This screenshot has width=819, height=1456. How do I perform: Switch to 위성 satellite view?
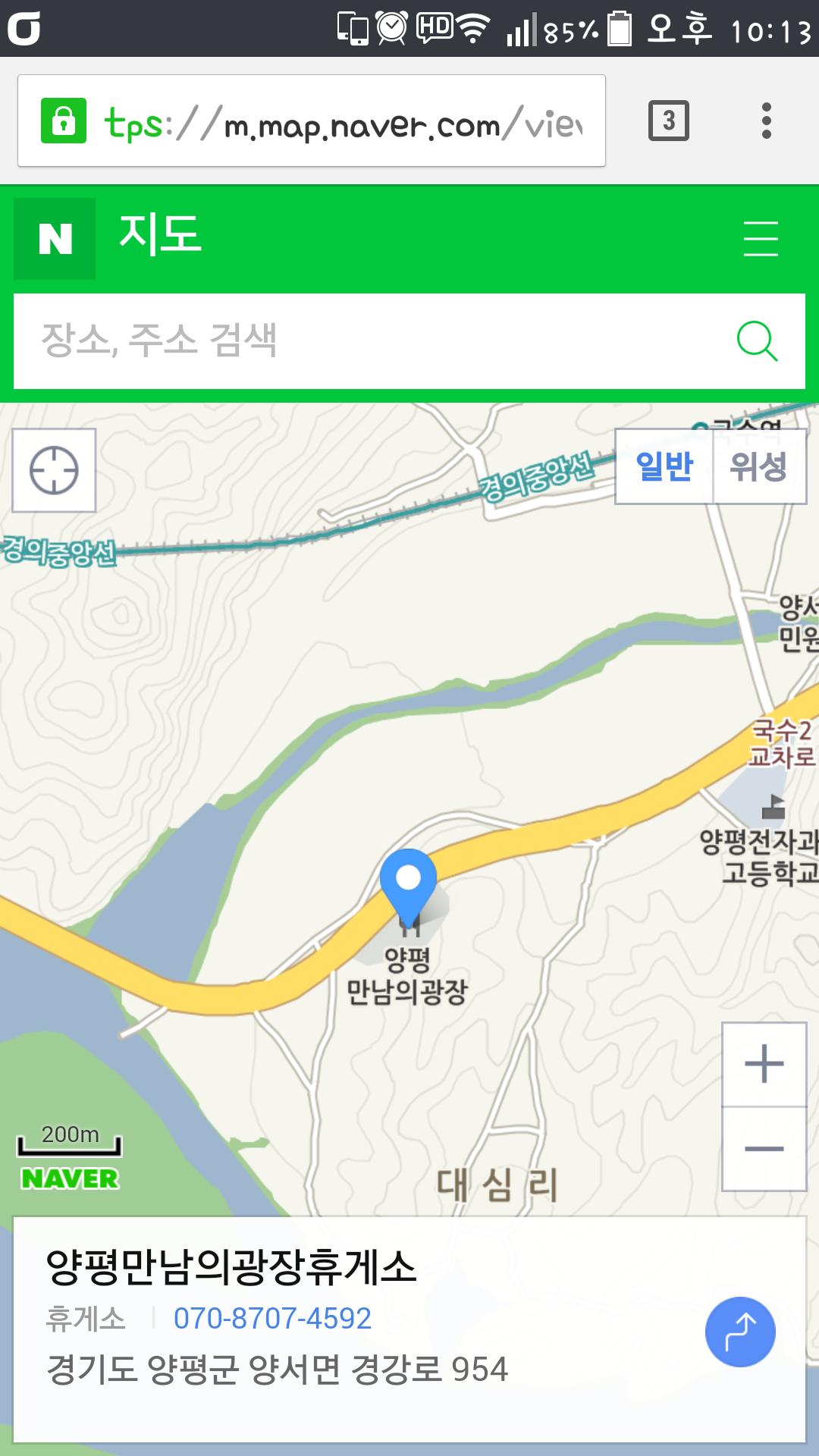point(758,466)
